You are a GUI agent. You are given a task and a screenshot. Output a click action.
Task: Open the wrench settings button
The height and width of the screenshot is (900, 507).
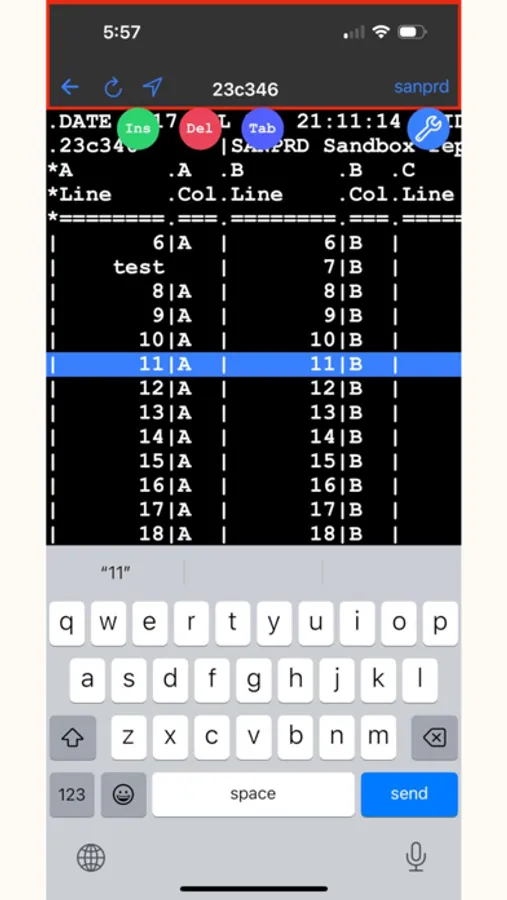(x=428, y=128)
